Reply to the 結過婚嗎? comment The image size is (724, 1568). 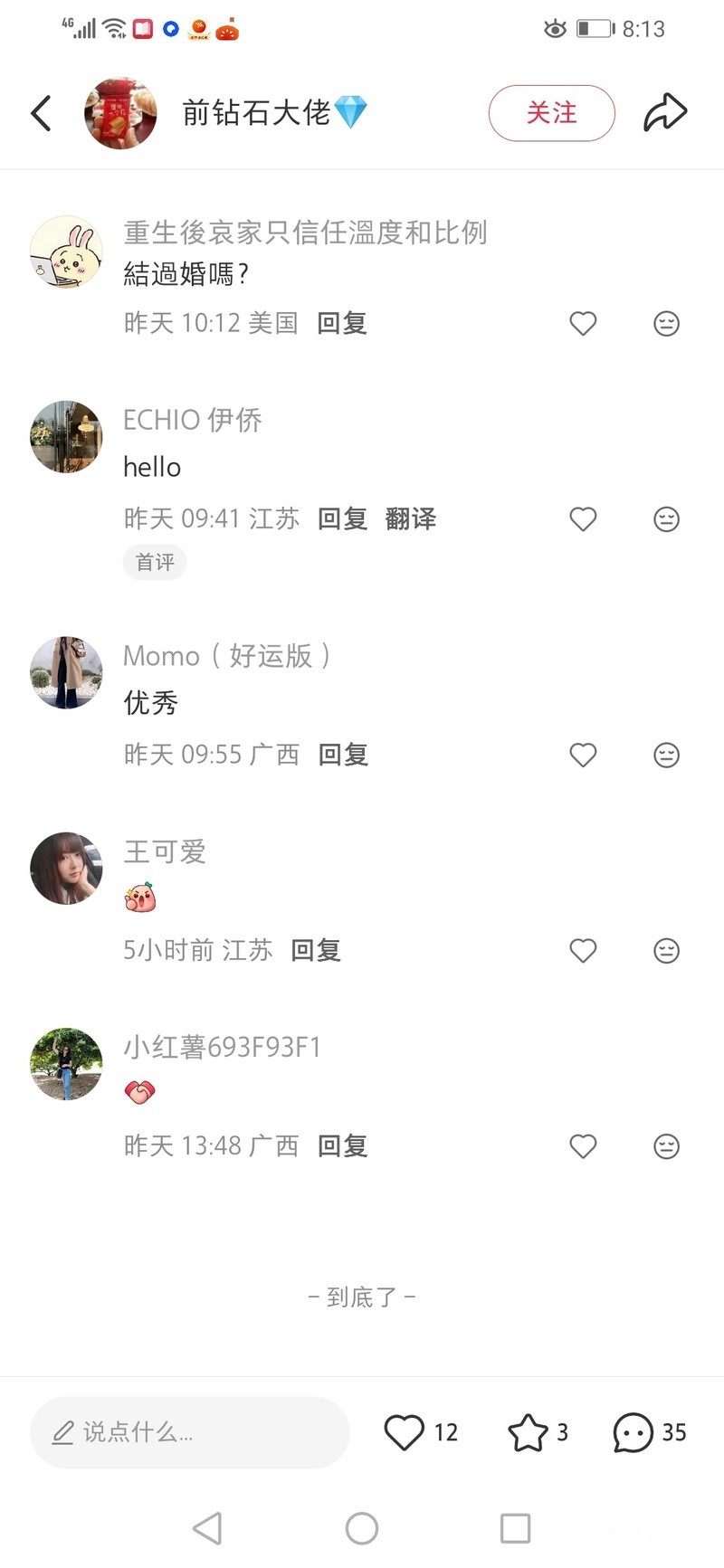(x=341, y=323)
